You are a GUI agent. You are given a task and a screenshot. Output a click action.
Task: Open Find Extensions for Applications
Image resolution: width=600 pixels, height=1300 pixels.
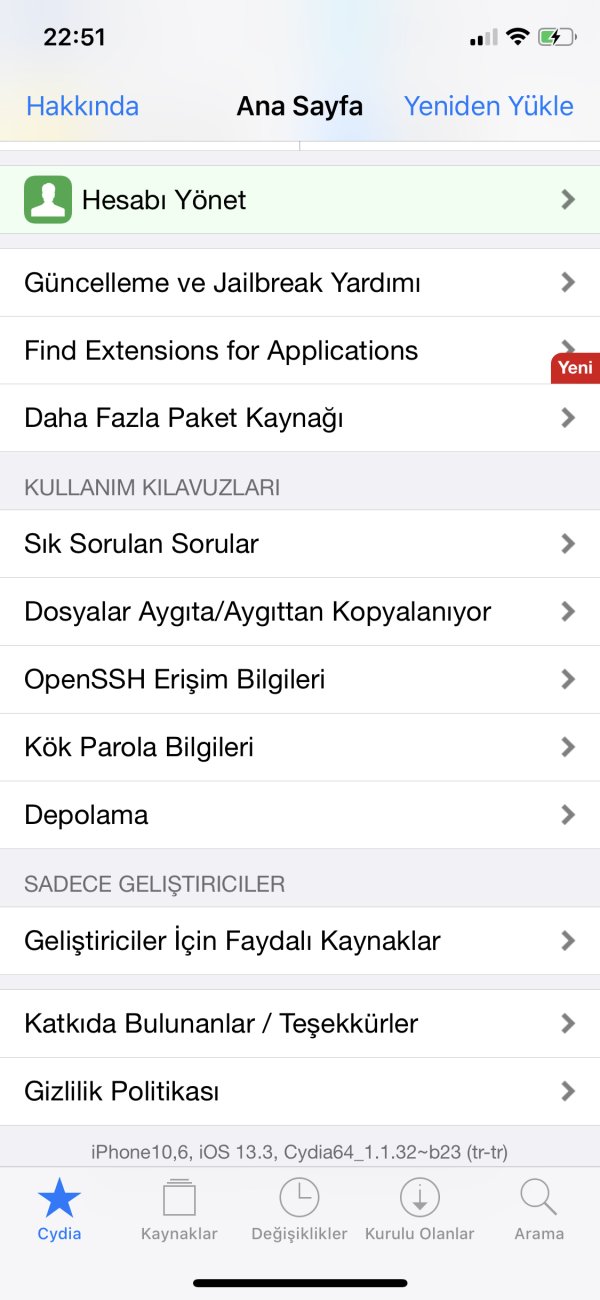[x=300, y=351]
